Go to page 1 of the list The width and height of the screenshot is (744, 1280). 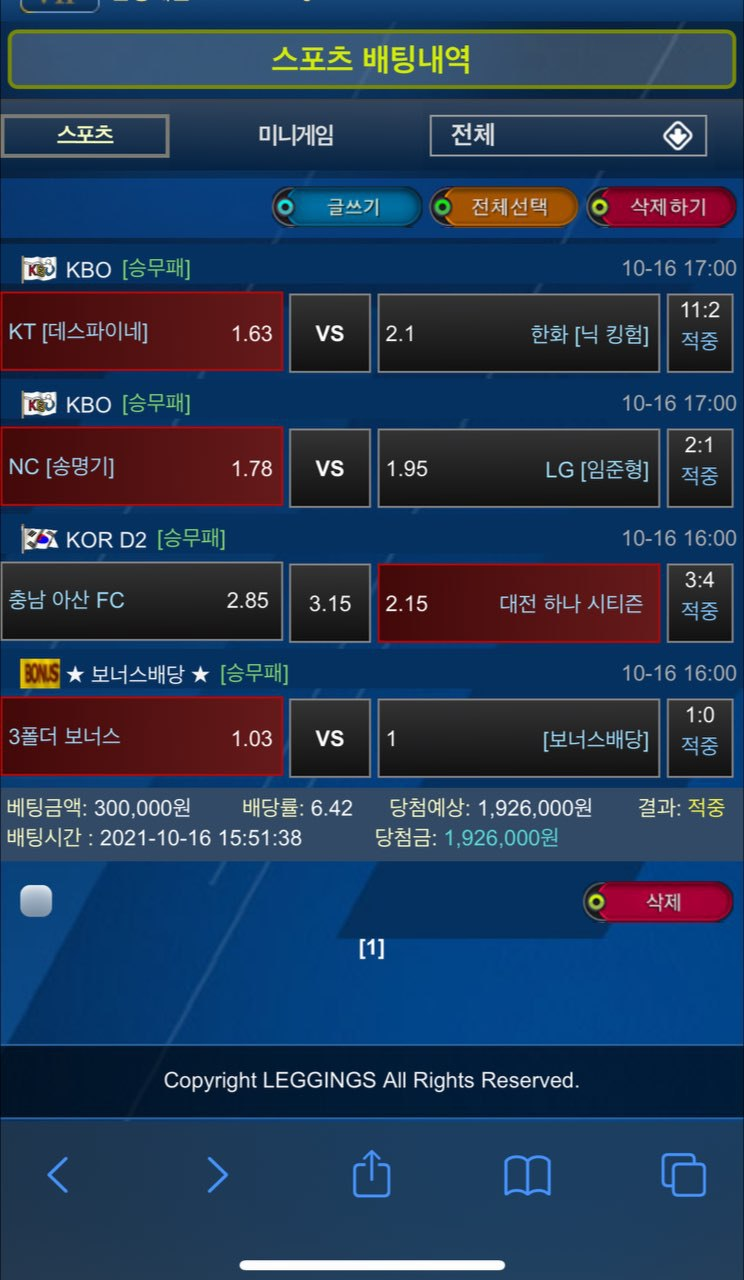pyautogui.click(x=371, y=948)
